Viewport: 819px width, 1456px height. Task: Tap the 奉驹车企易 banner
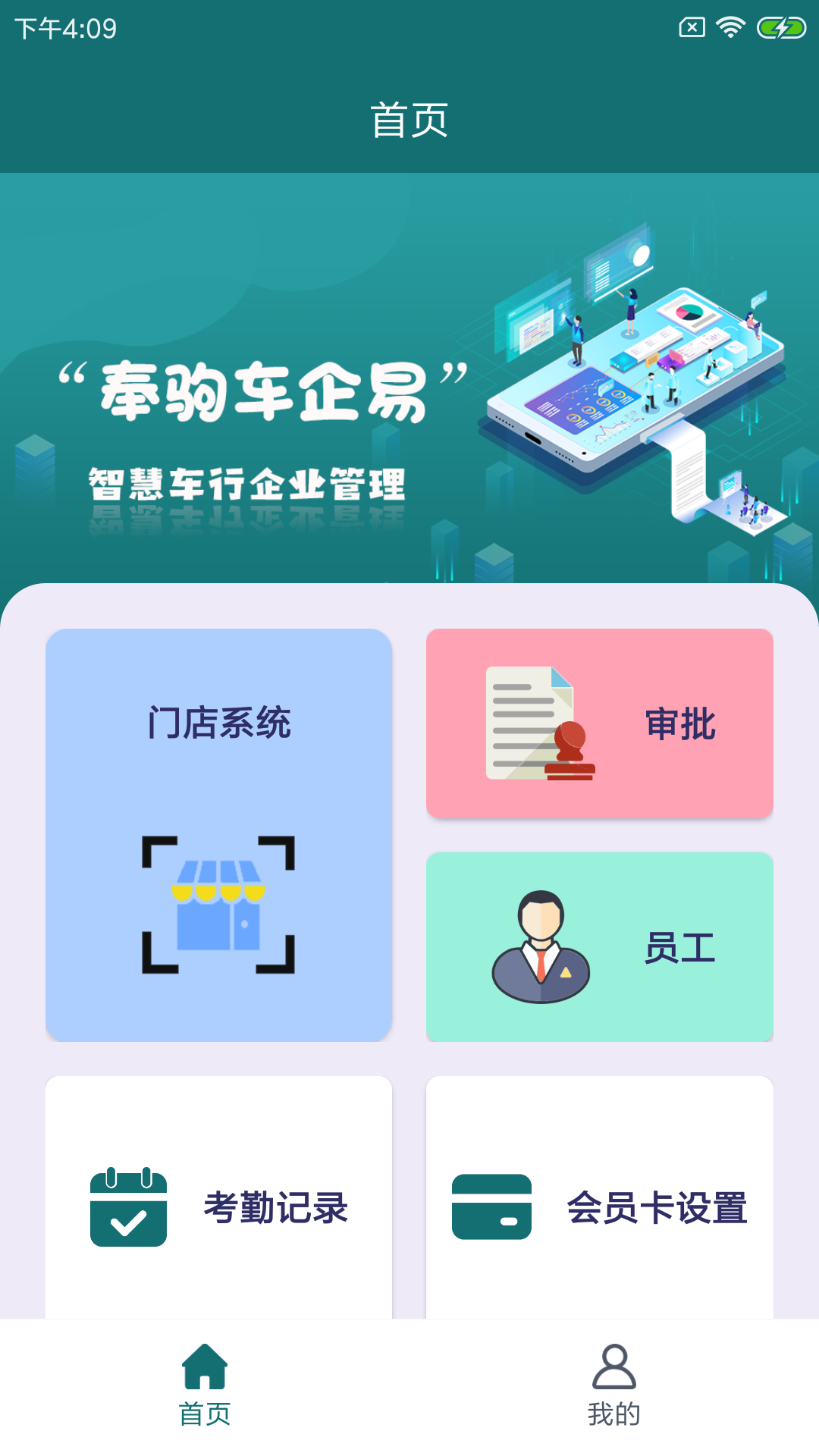click(409, 379)
